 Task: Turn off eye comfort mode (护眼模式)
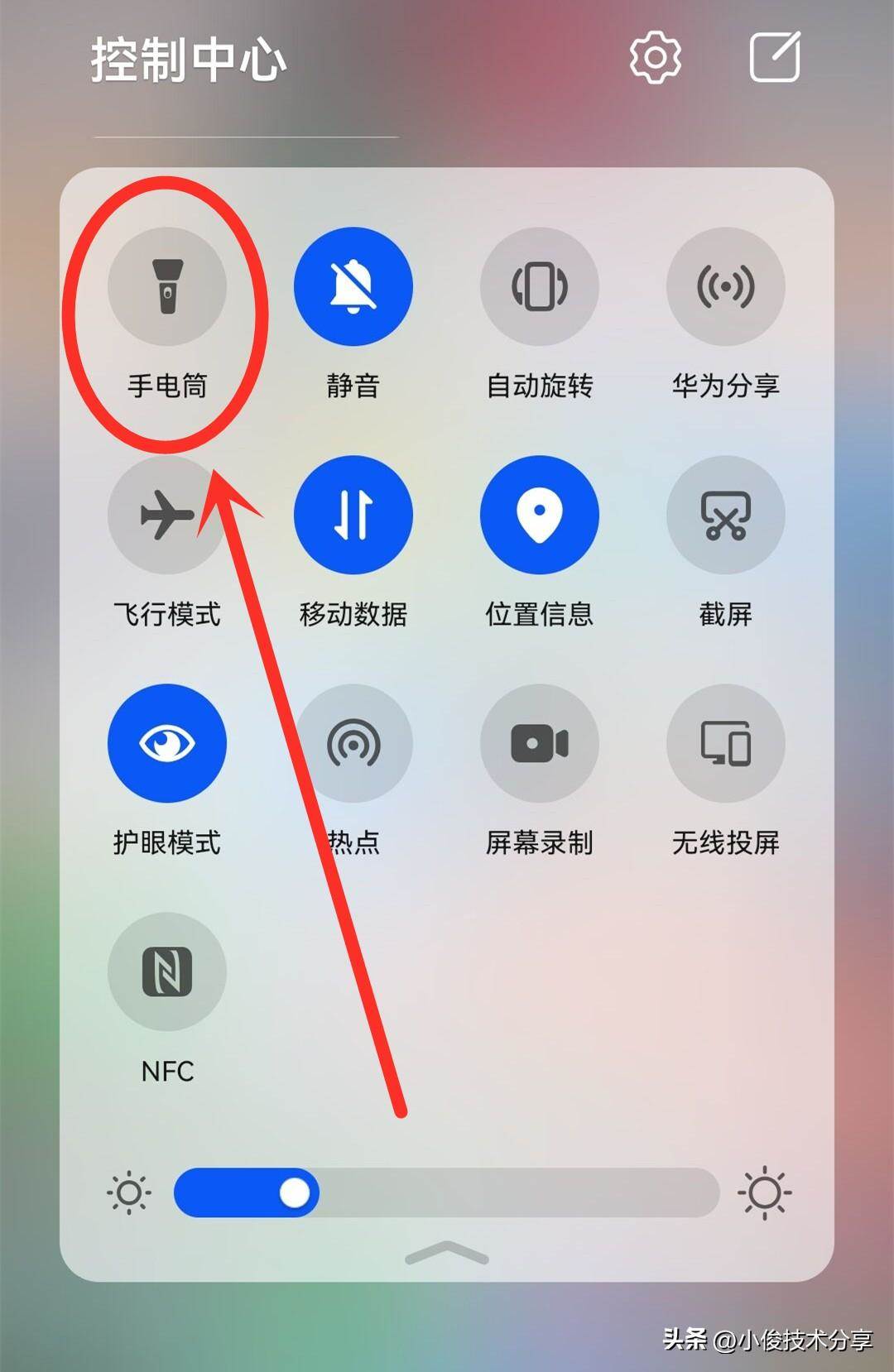(167, 743)
